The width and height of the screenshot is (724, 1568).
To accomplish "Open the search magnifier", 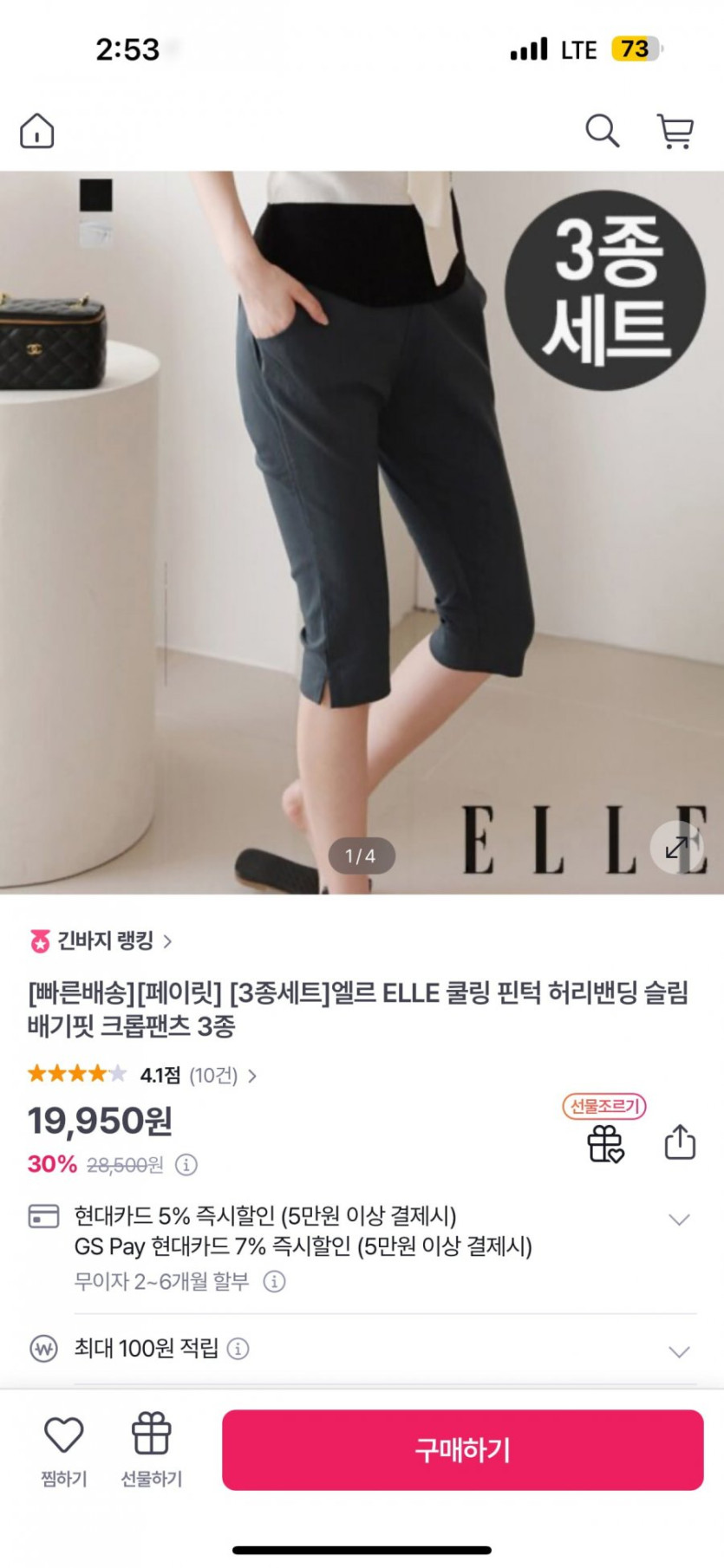I will [602, 131].
